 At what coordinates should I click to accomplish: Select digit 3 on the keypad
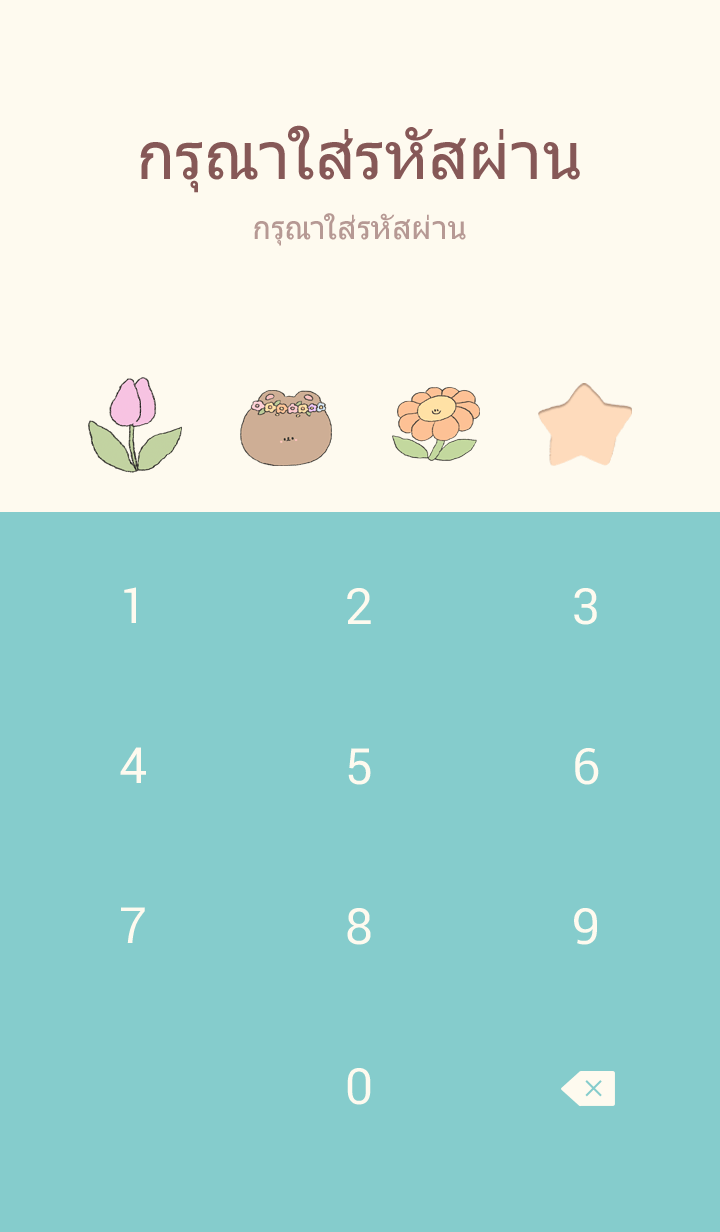586,607
